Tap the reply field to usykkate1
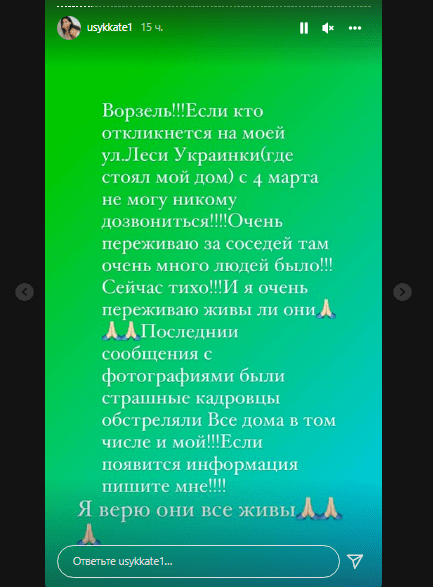This screenshot has width=433, height=587. pos(198,561)
